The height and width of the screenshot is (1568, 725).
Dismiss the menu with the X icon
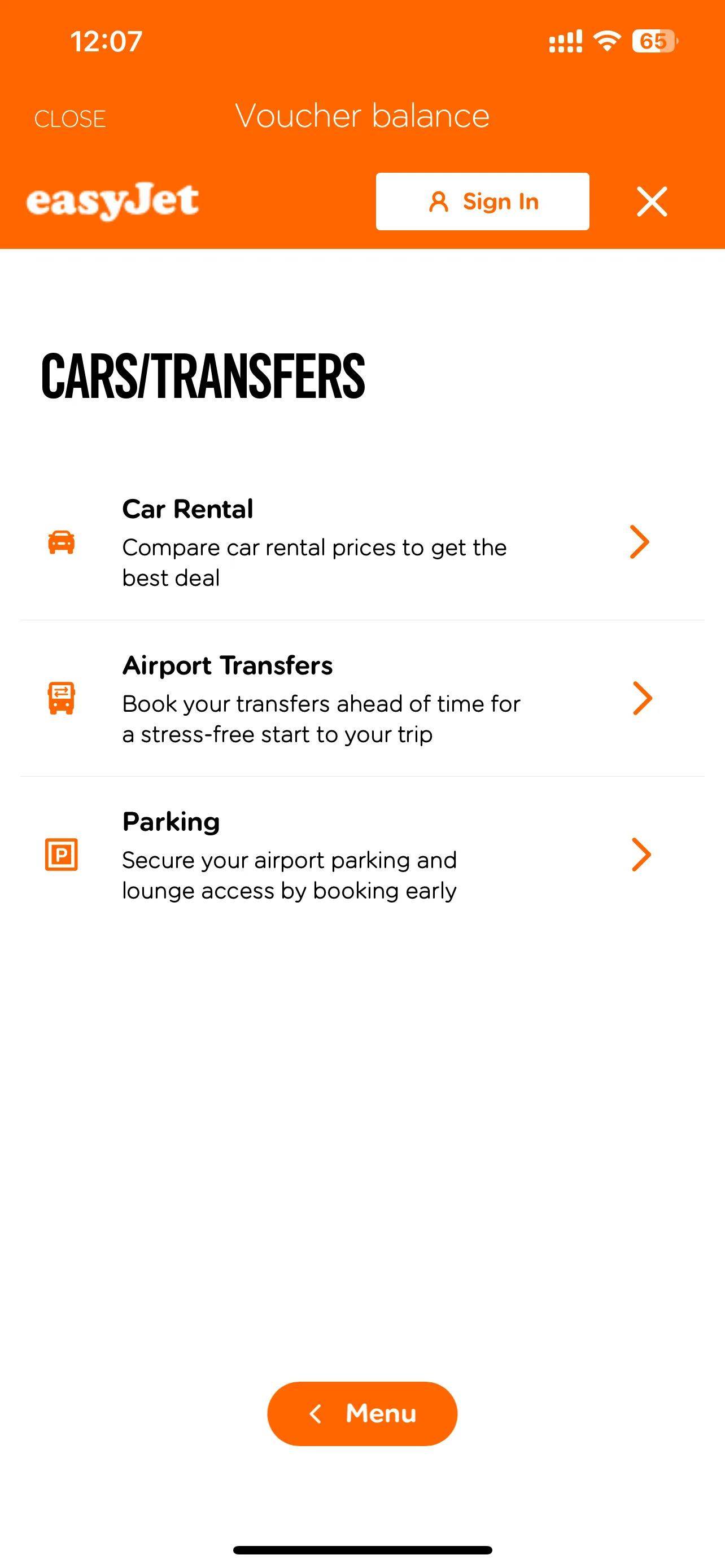point(652,202)
